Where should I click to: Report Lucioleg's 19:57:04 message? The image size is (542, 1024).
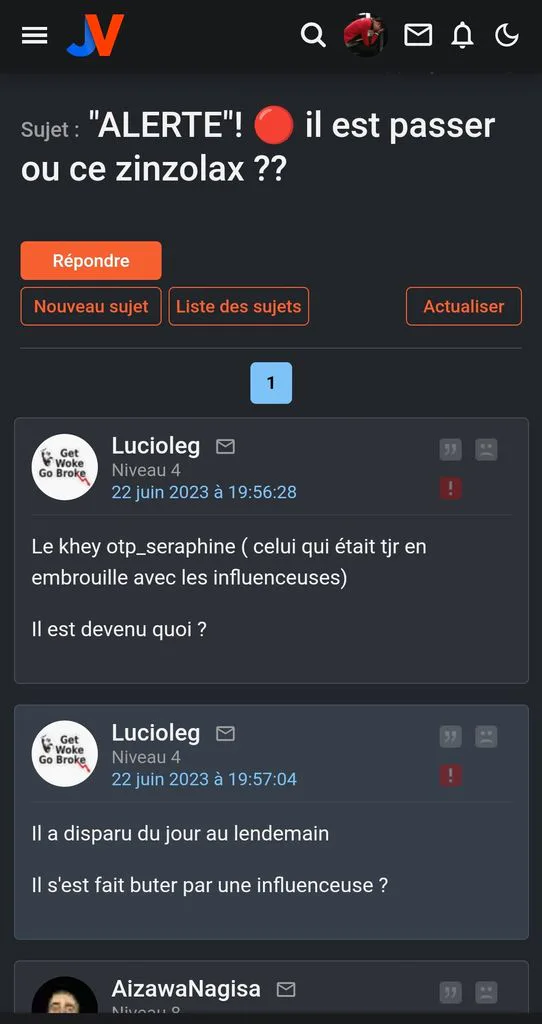[x=451, y=775]
